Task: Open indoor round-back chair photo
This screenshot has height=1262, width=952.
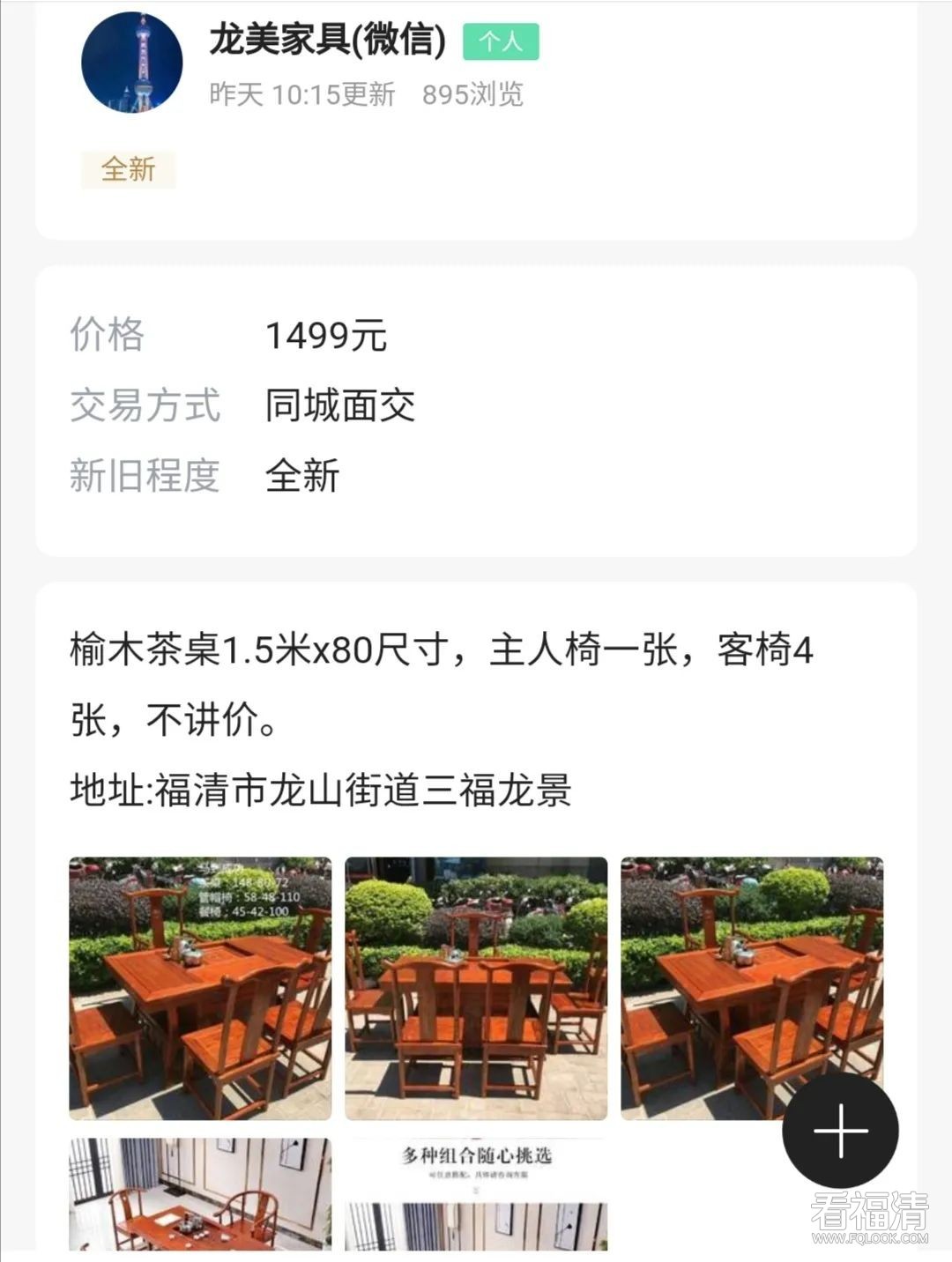Action: point(200,1194)
